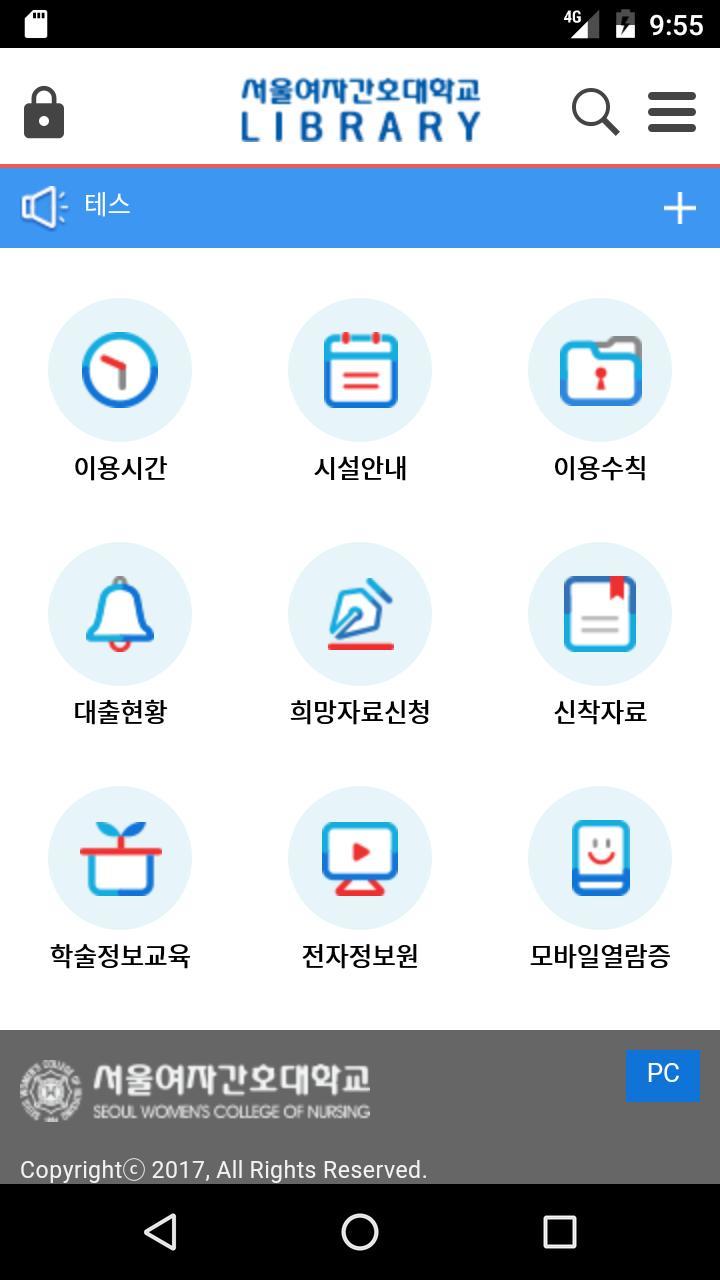Image resolution: width=720 pixels, height=1280 pixels.
Task: Launch 전자정보원 electronic resources monitor icon
Action: (360, 858)
